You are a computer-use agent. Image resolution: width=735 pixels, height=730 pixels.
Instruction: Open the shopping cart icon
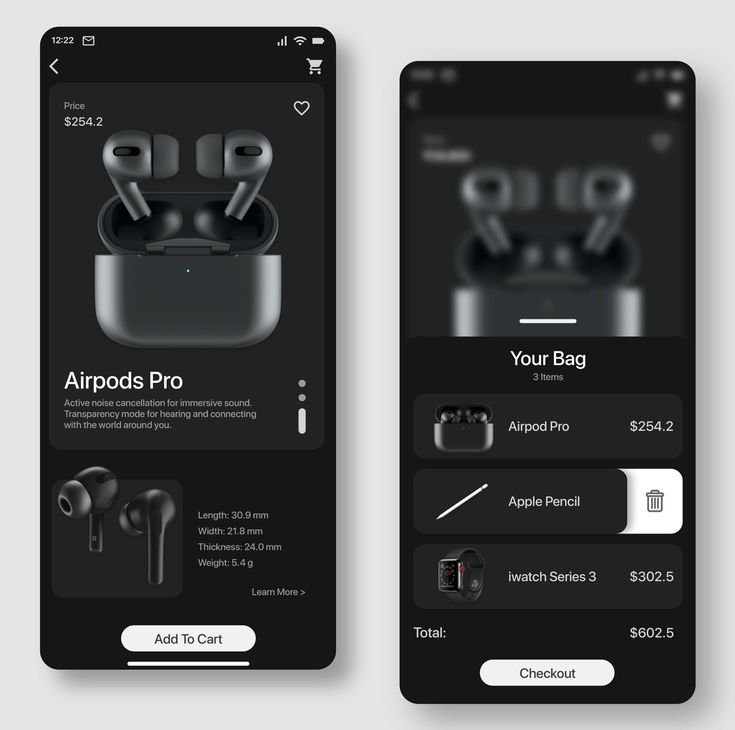[314, 66]
